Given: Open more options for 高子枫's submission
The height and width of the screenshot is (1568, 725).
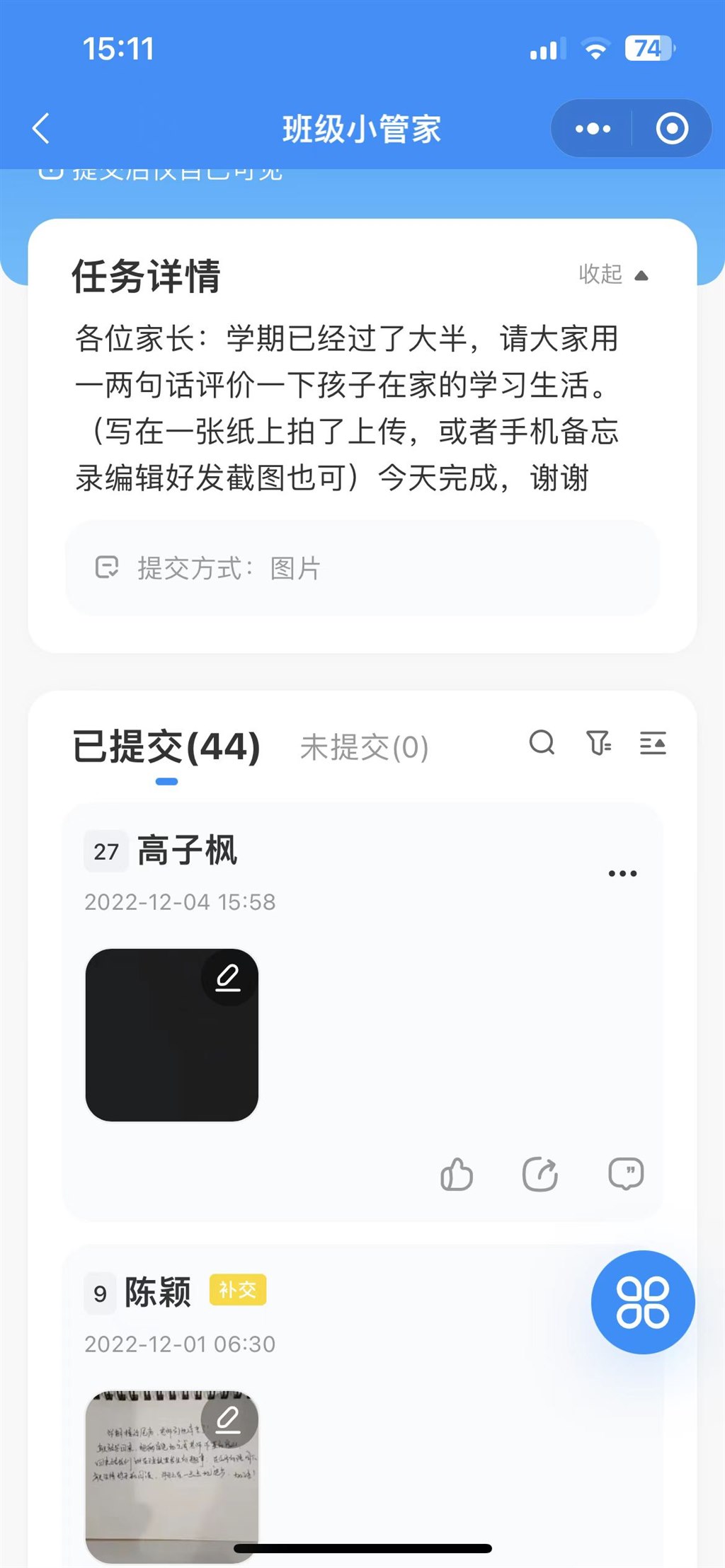Looking at the screenshot, I should (x=622, y=873).
